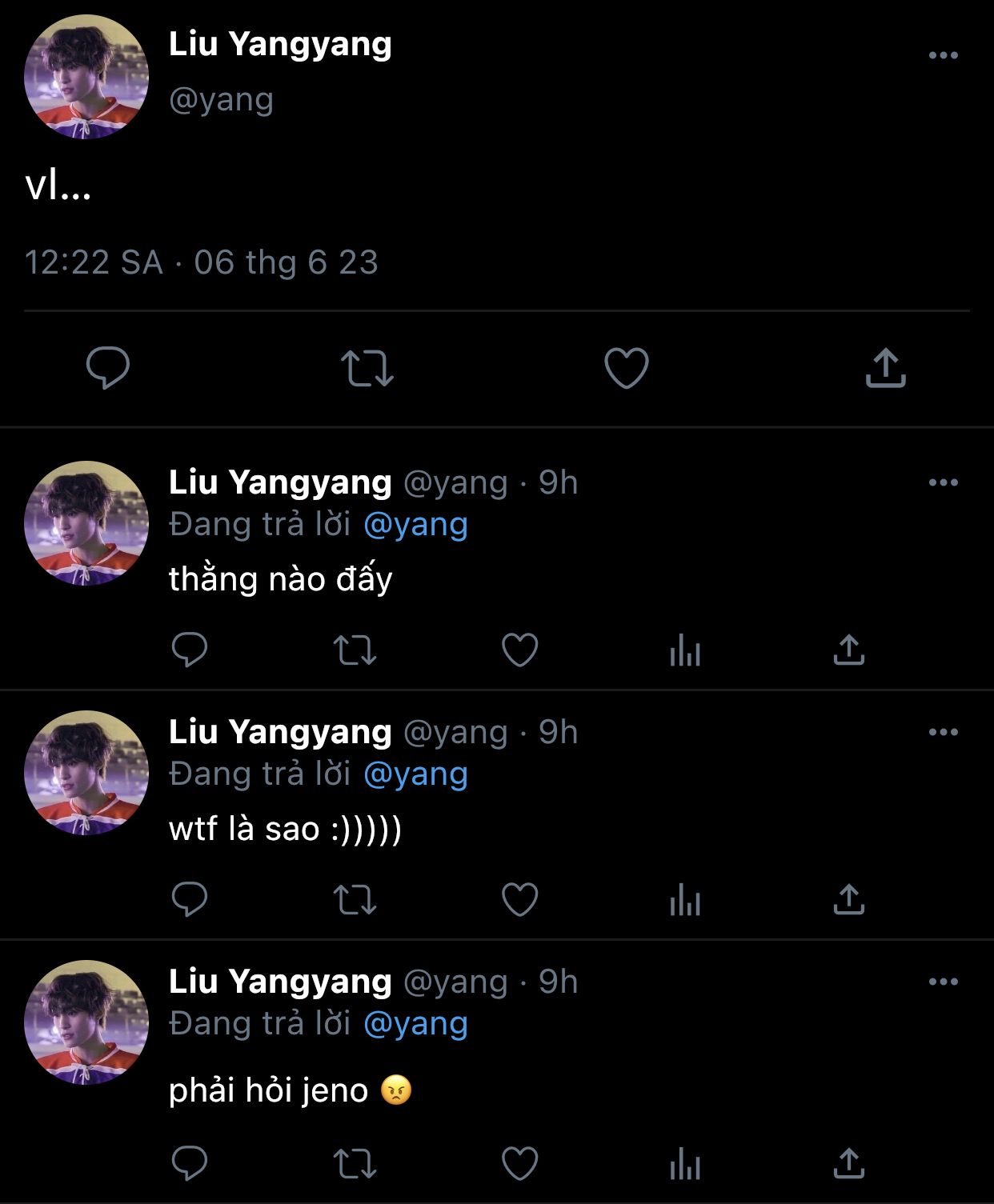The image size is (994, 1204).
Task: View analytics for "phải hỏi jeno" reply
Action: (x=684, y=1164)
